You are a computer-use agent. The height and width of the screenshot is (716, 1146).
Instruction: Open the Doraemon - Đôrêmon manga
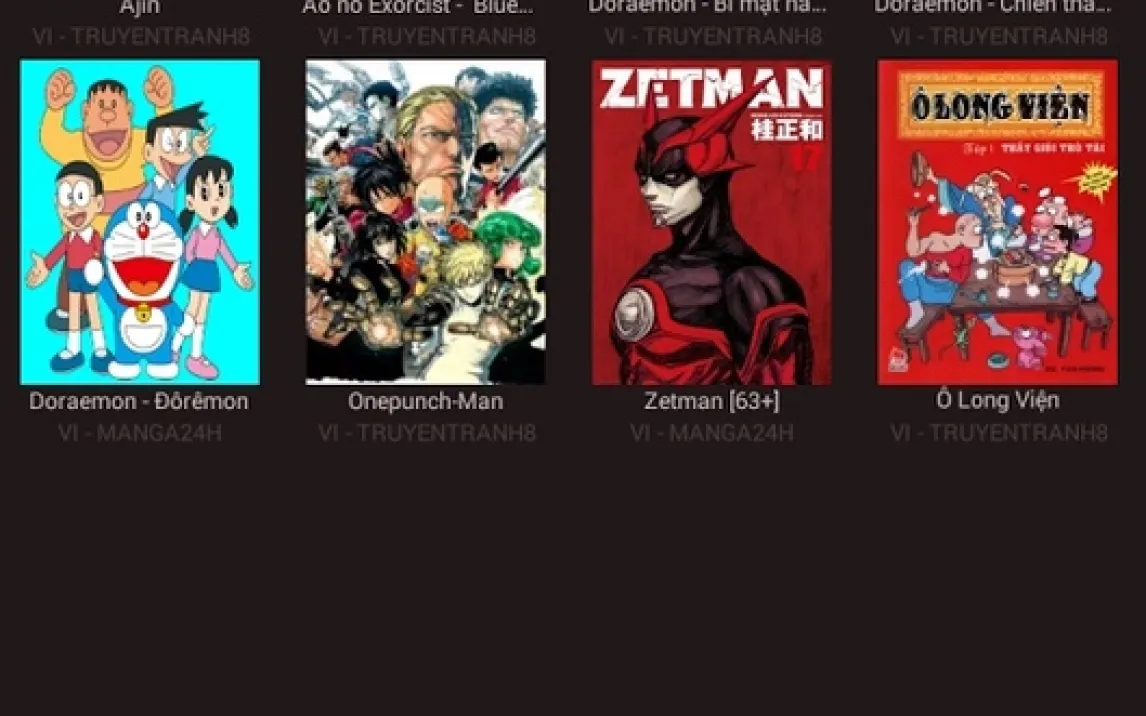click(139, 222)
